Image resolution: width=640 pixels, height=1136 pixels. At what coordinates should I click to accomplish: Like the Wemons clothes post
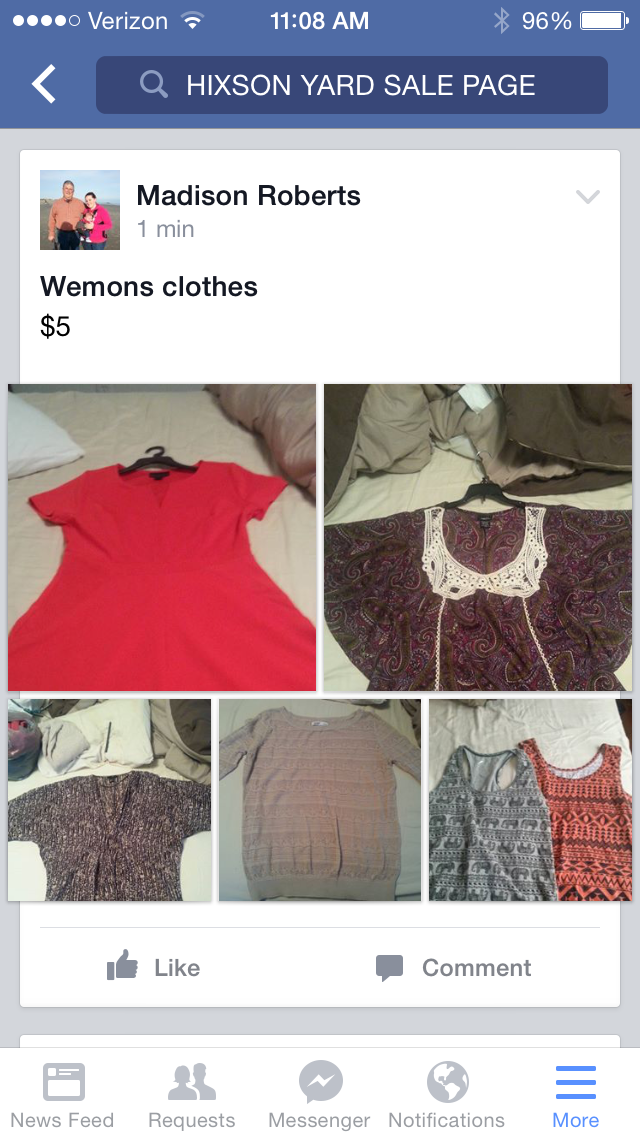(154, 967)
